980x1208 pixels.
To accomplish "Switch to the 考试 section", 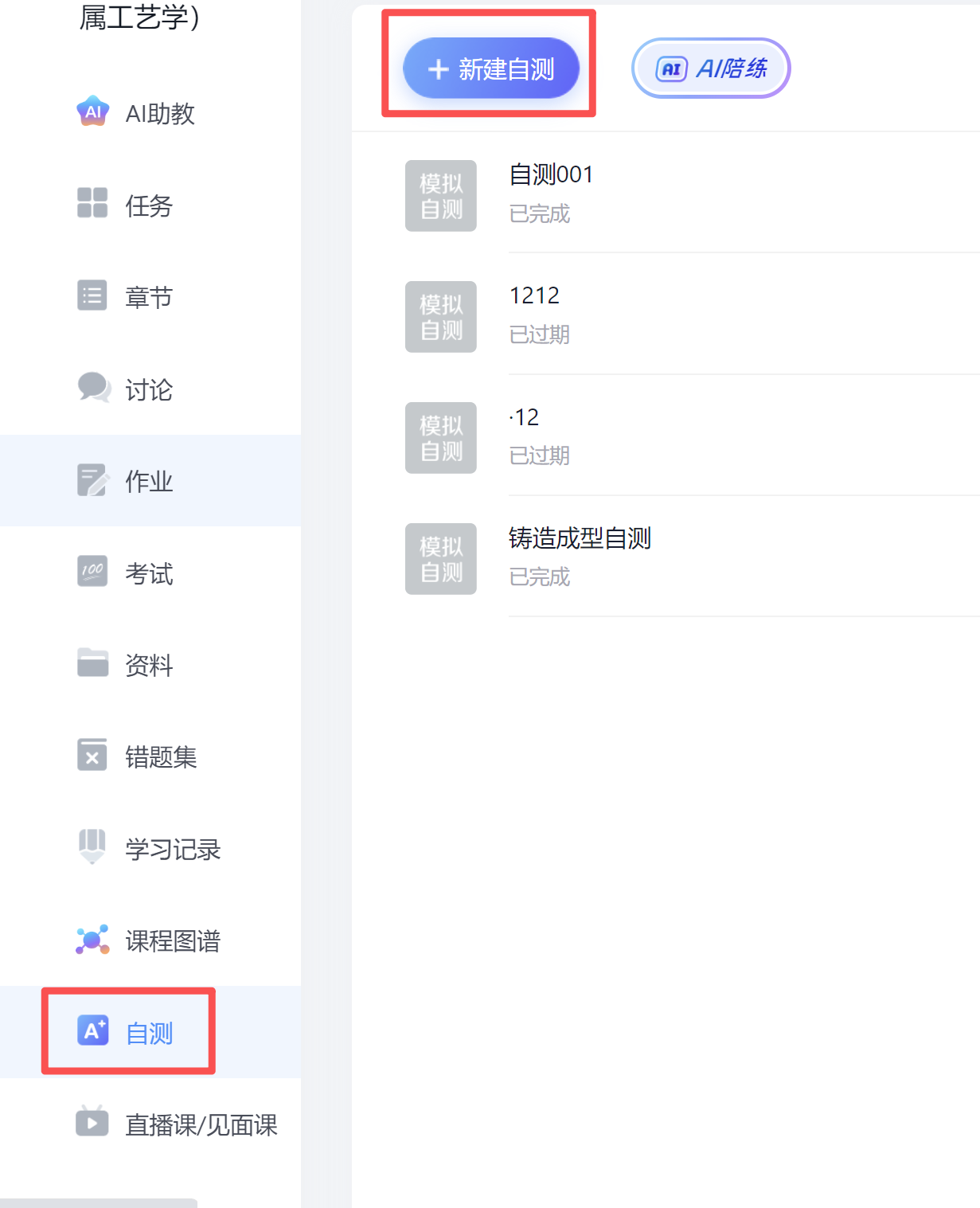I will tap(150, 573).
